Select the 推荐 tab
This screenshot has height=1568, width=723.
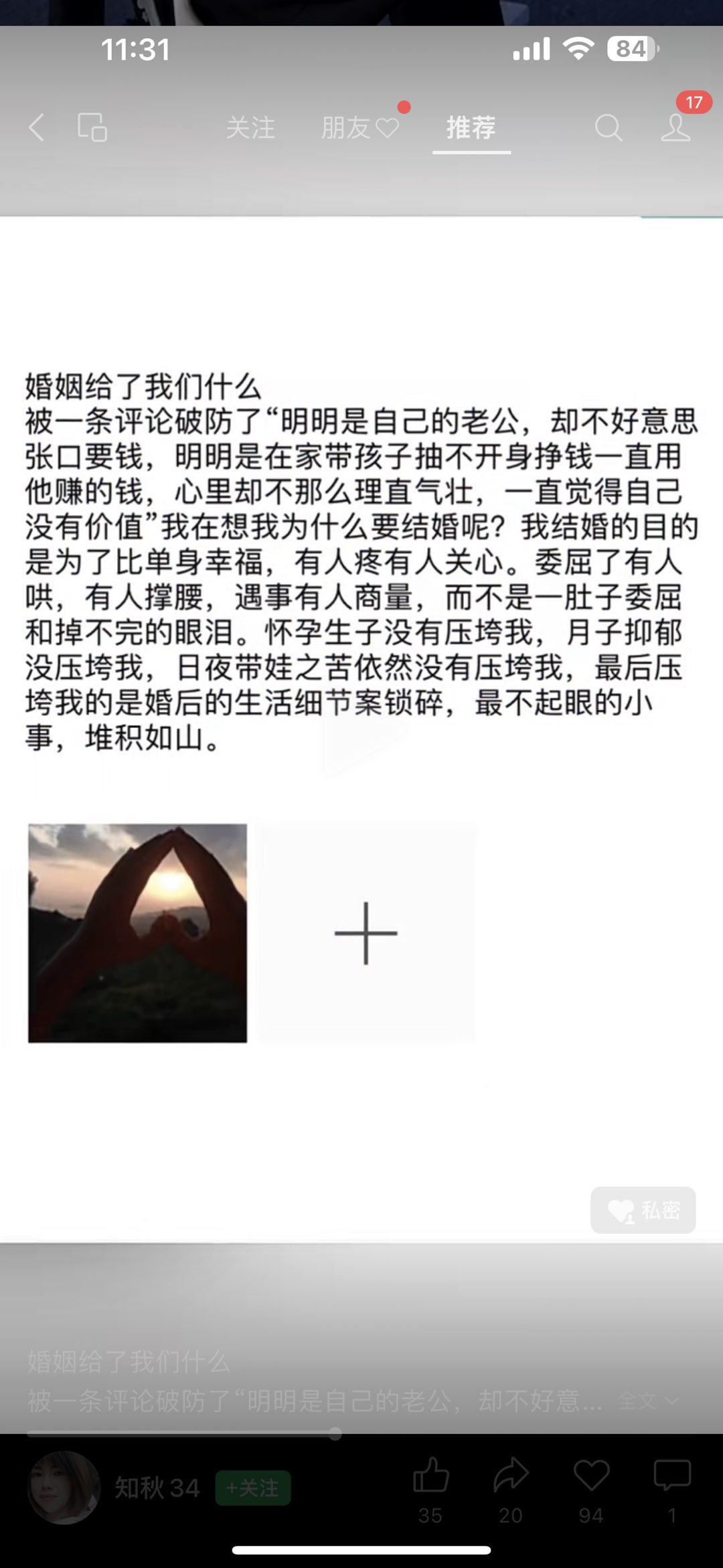click(471, 127)
